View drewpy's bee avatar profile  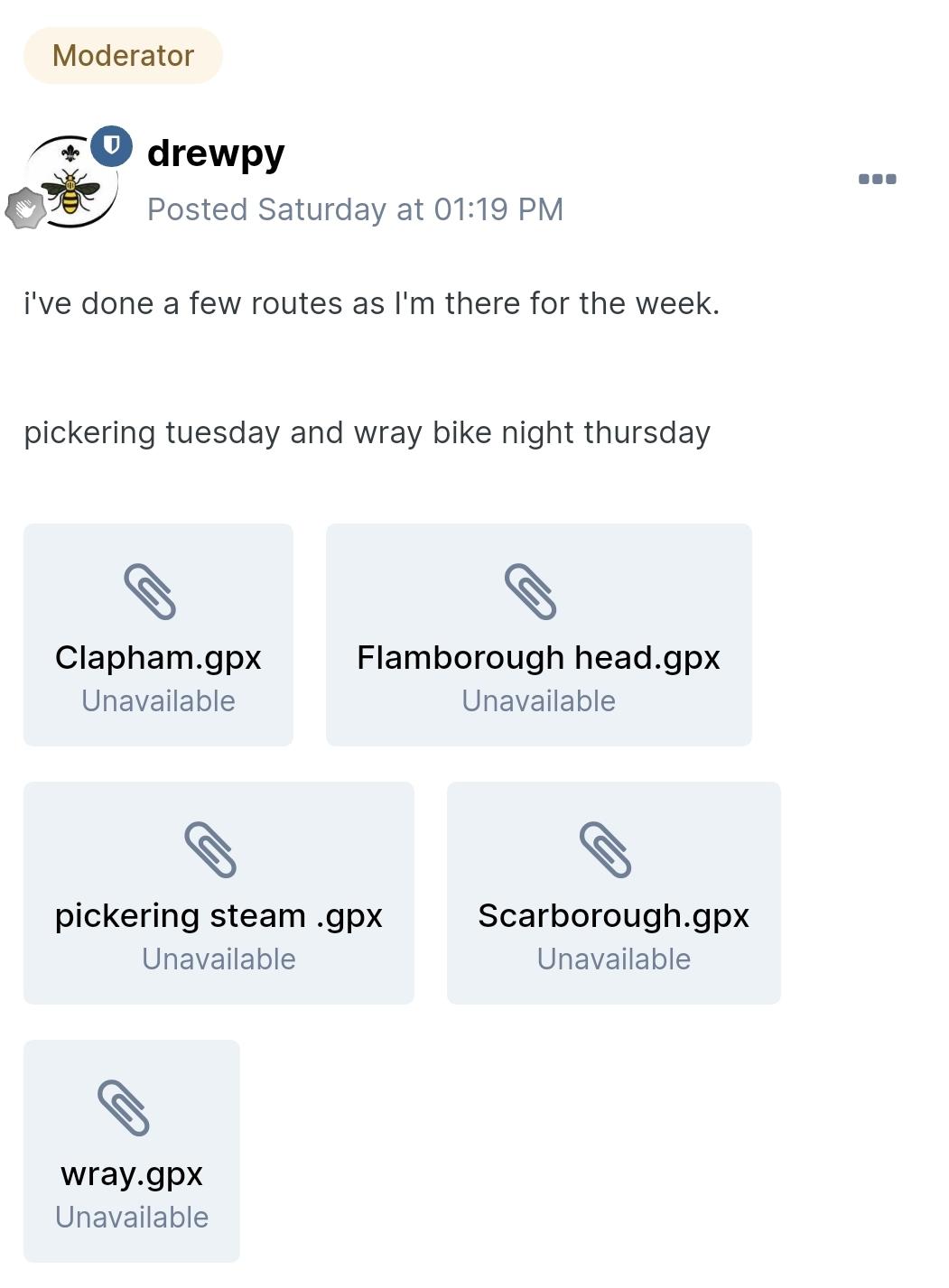click(71, 183)
